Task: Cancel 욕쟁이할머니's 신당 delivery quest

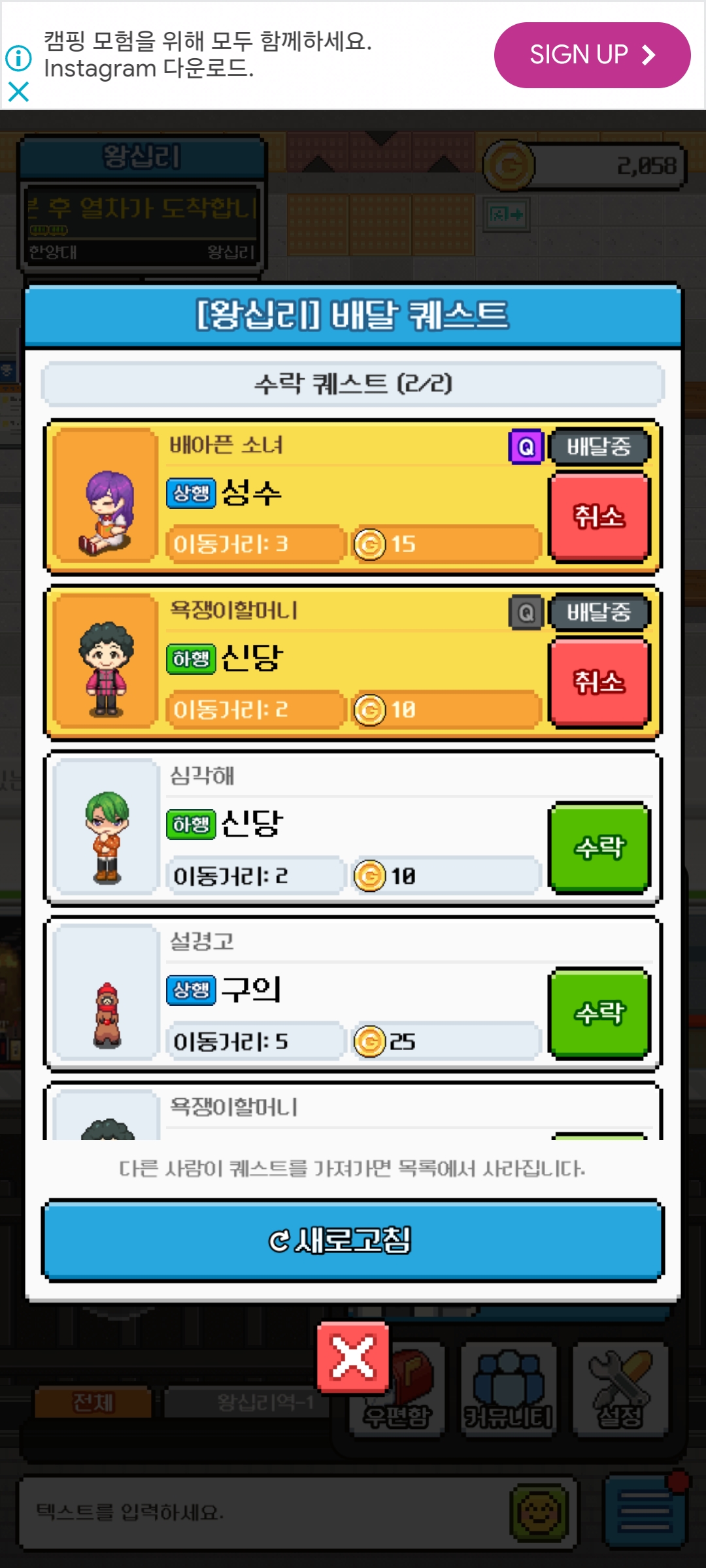Action: click(x=599, y=683)
